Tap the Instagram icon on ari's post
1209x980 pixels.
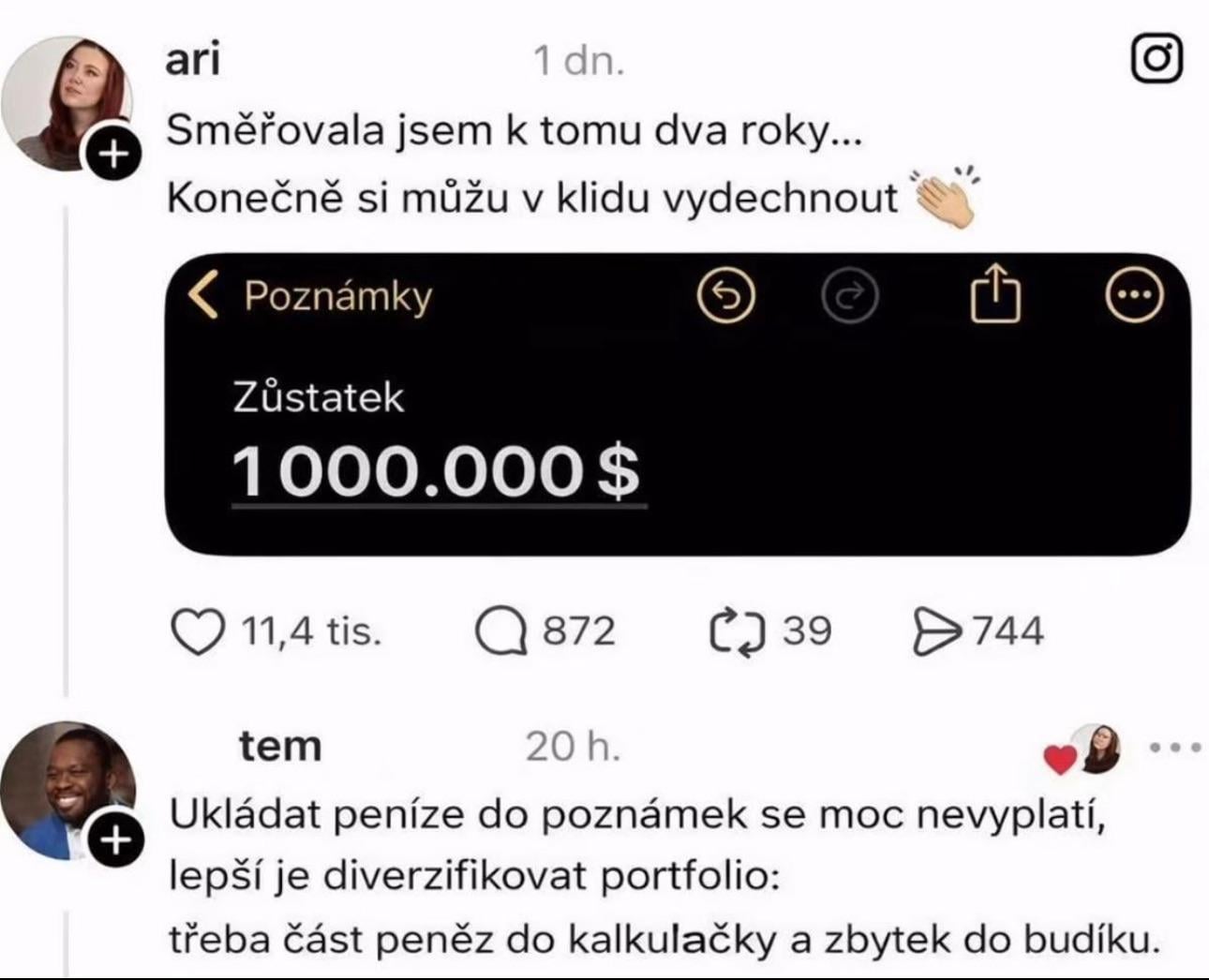(x=1157, y=58)
